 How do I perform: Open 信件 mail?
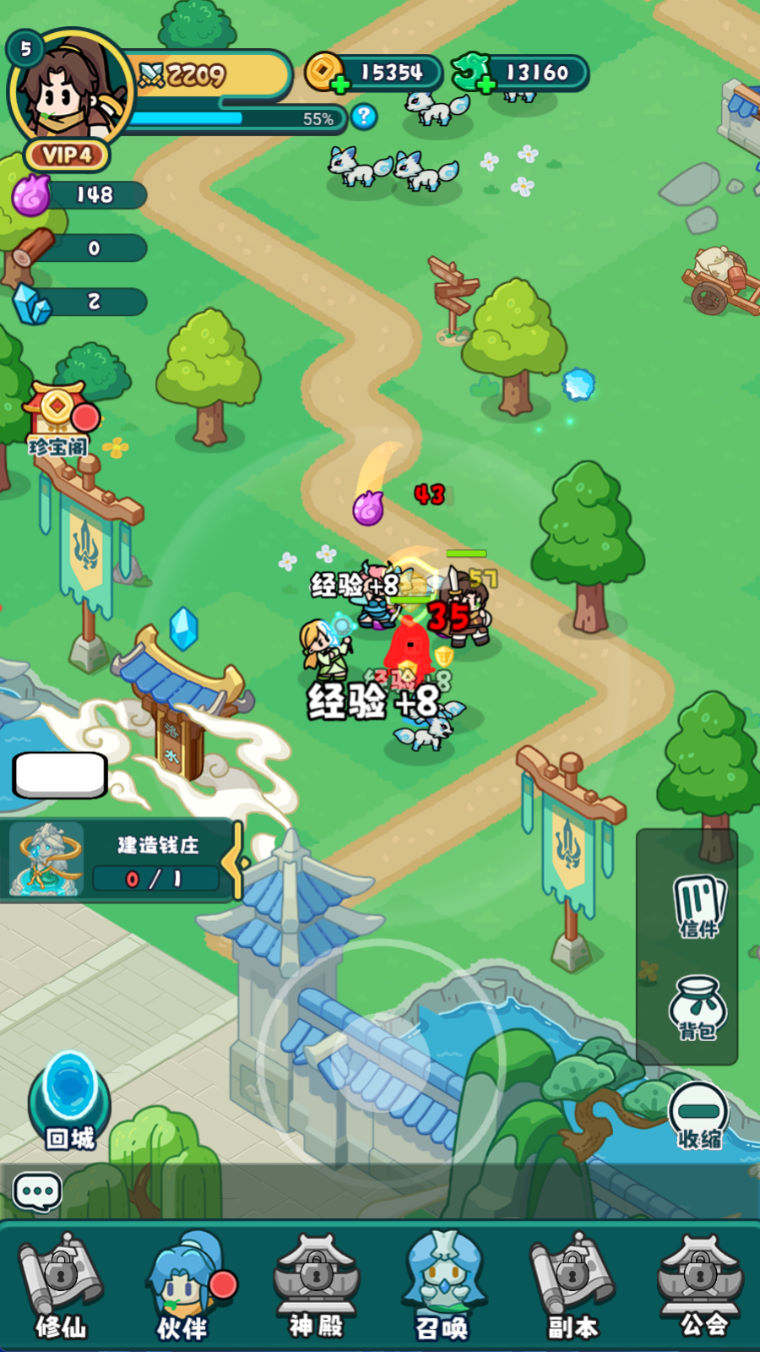tap(699, 906)
